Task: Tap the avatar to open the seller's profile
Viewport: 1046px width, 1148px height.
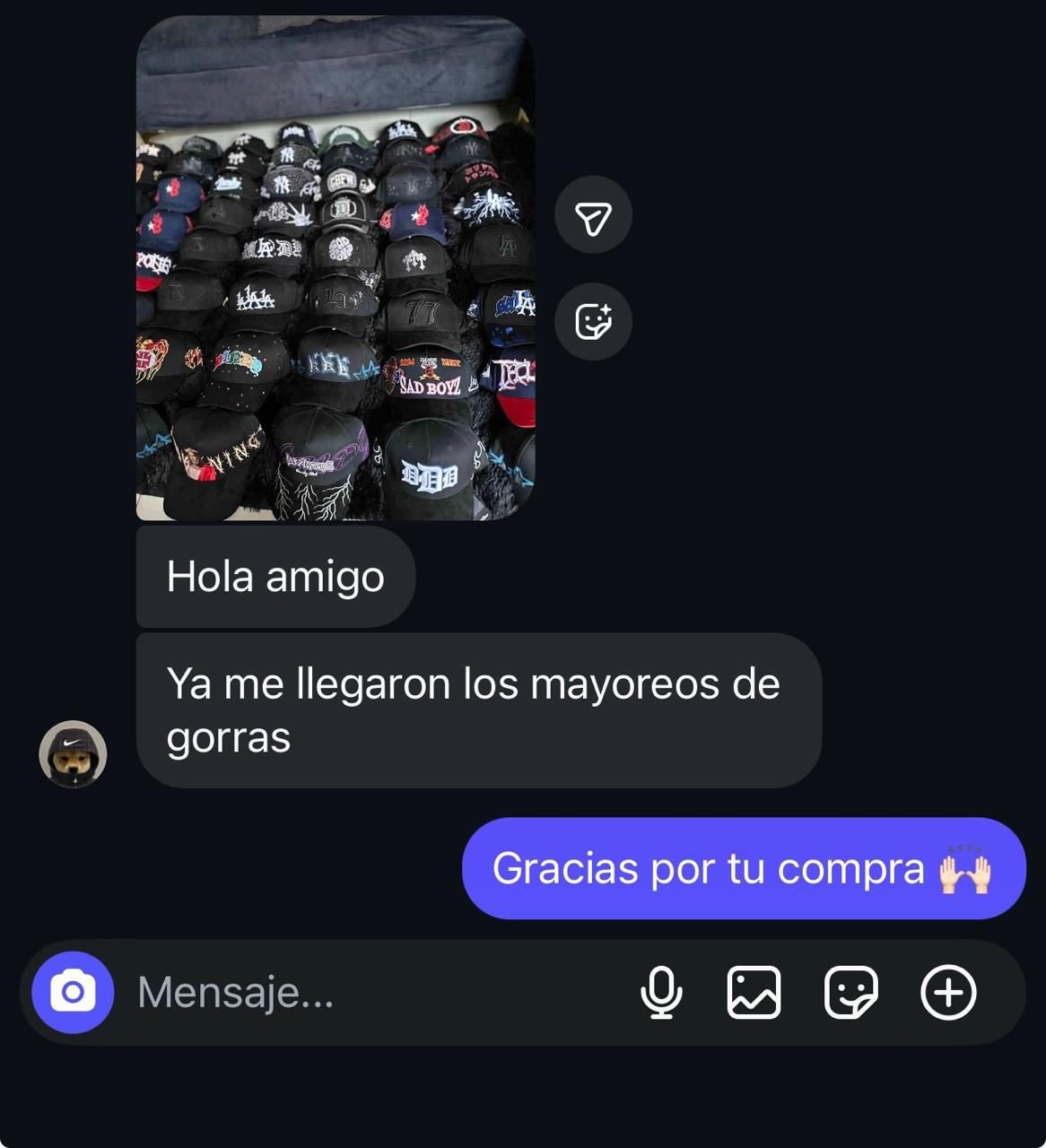Action: tap(74, 754)
